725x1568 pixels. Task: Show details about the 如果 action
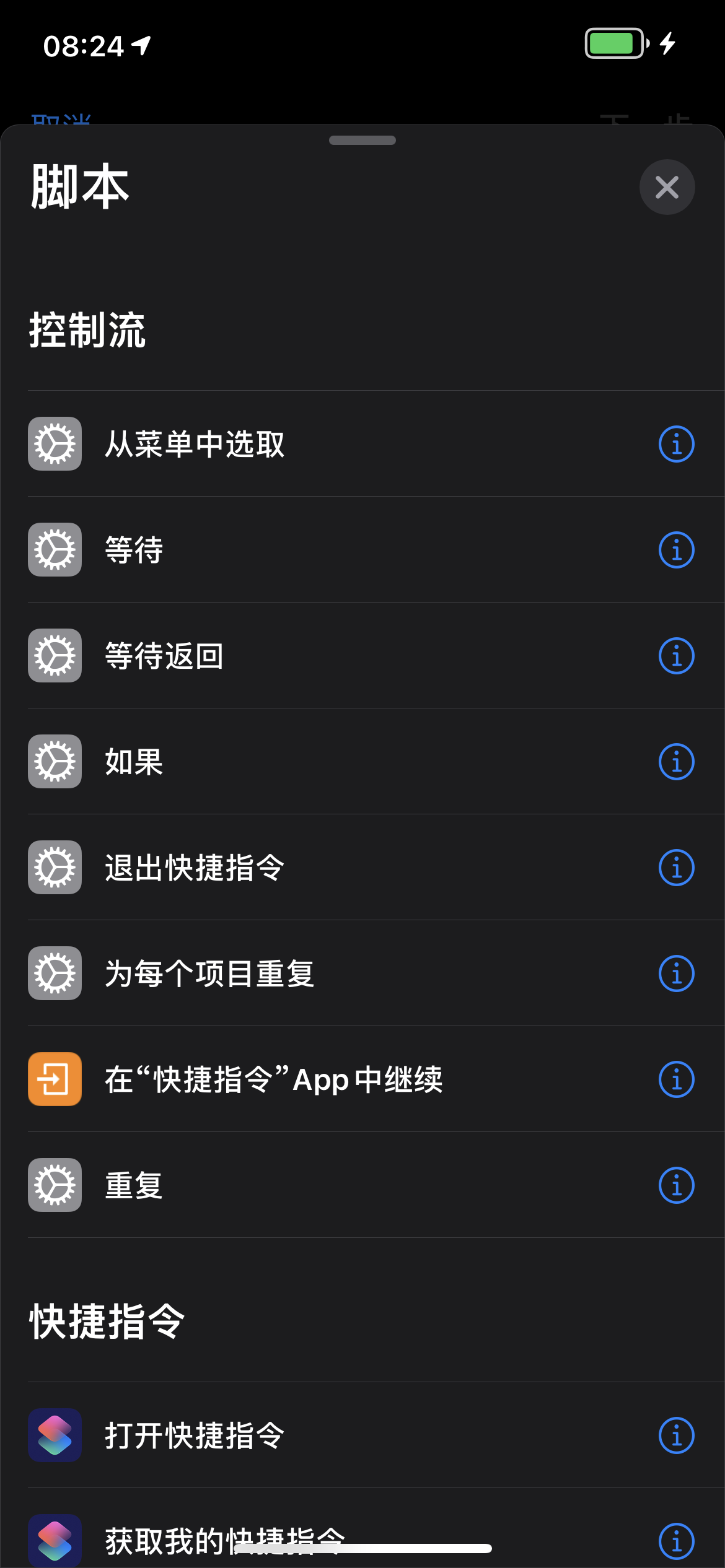[x=676, y=762]
